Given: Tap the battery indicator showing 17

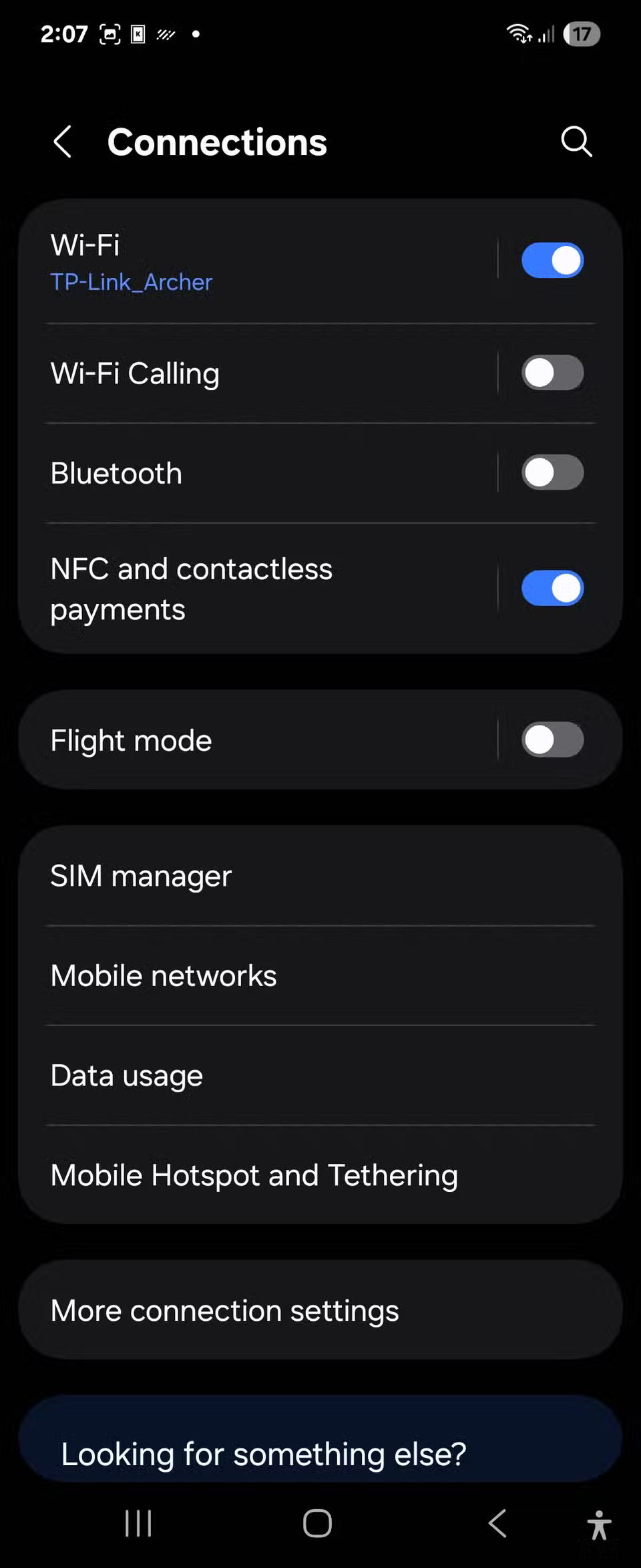Looking at the screenshot, I should (x=582, y=33).
